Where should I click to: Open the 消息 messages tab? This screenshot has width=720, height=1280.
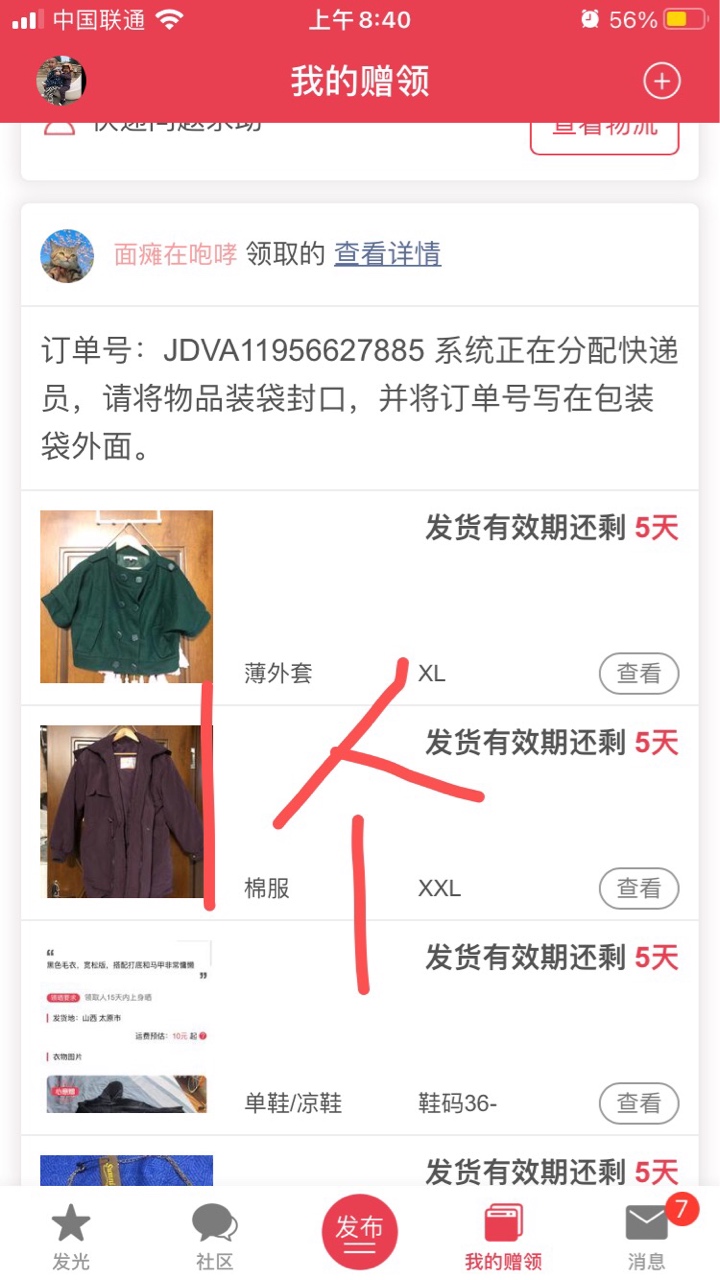click(x=647, y=1236)
